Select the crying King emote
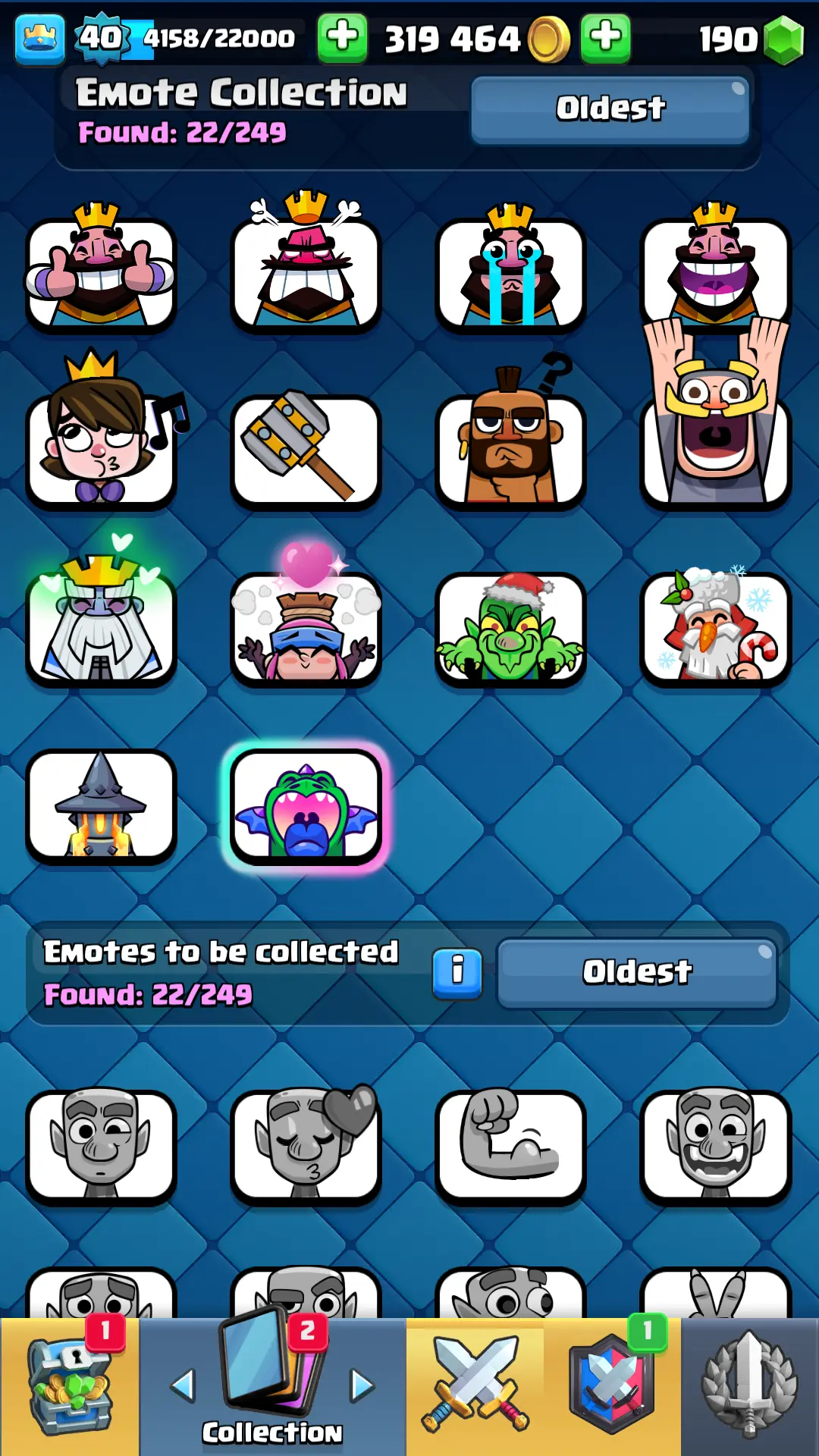 [510, 273]
